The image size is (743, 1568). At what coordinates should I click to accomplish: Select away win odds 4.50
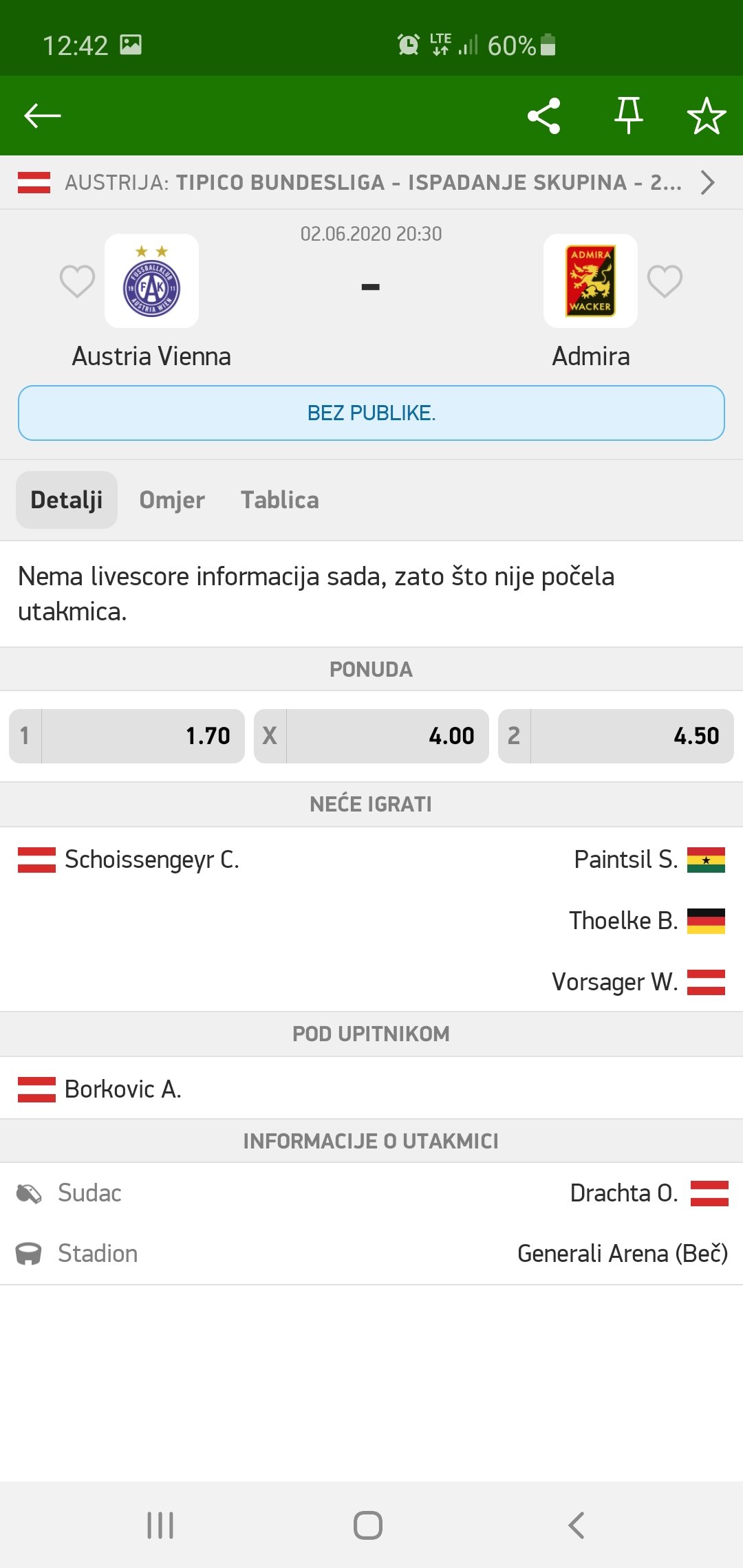616,736
